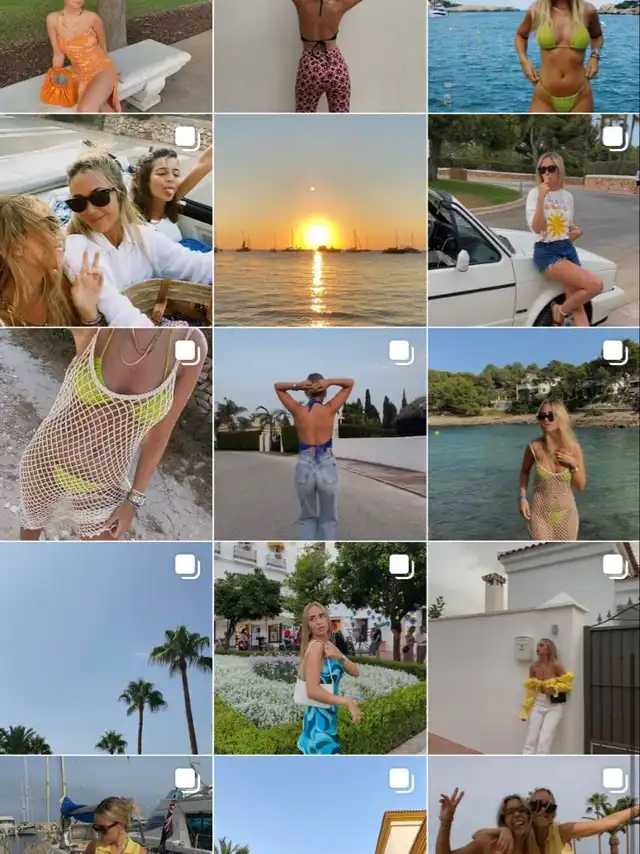Open the net dress by the water post
The image size is (640, 854).
click(534, 434)
